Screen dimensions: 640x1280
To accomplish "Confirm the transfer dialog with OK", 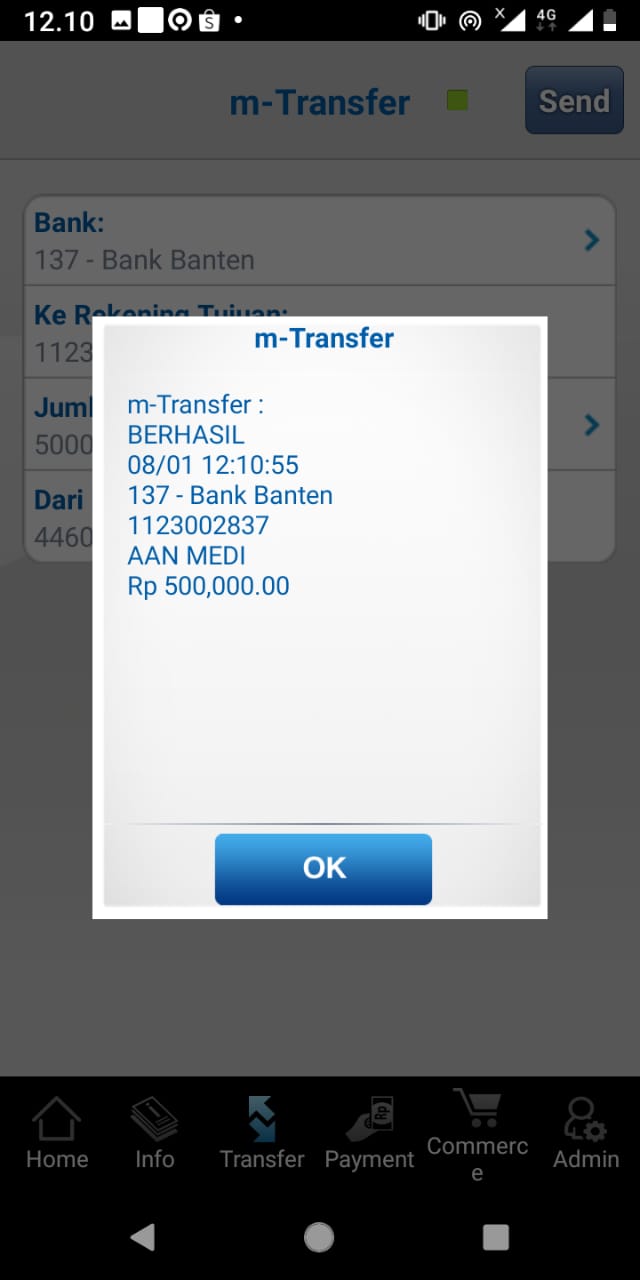I will tap(323, 868).
